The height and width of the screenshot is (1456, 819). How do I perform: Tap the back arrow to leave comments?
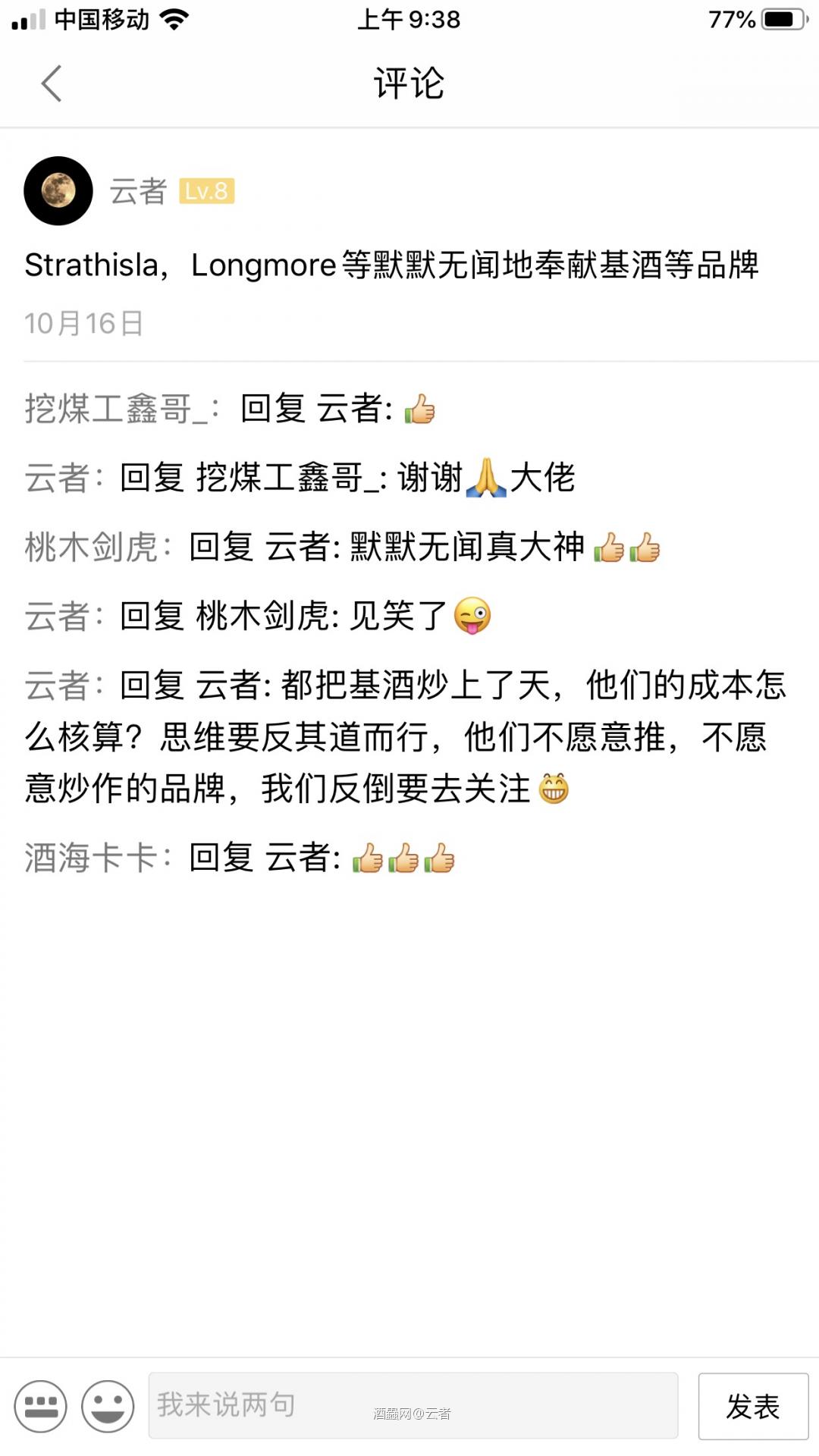click(50, 83)
